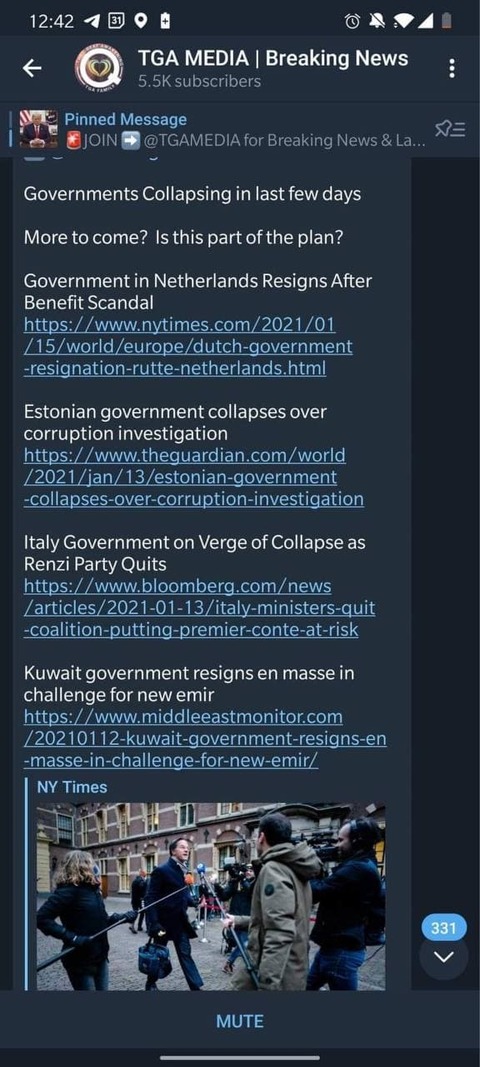Show the pinned messages list icon
The image size is (480, 1067).
pyautogui.click(x=451, y=129)
